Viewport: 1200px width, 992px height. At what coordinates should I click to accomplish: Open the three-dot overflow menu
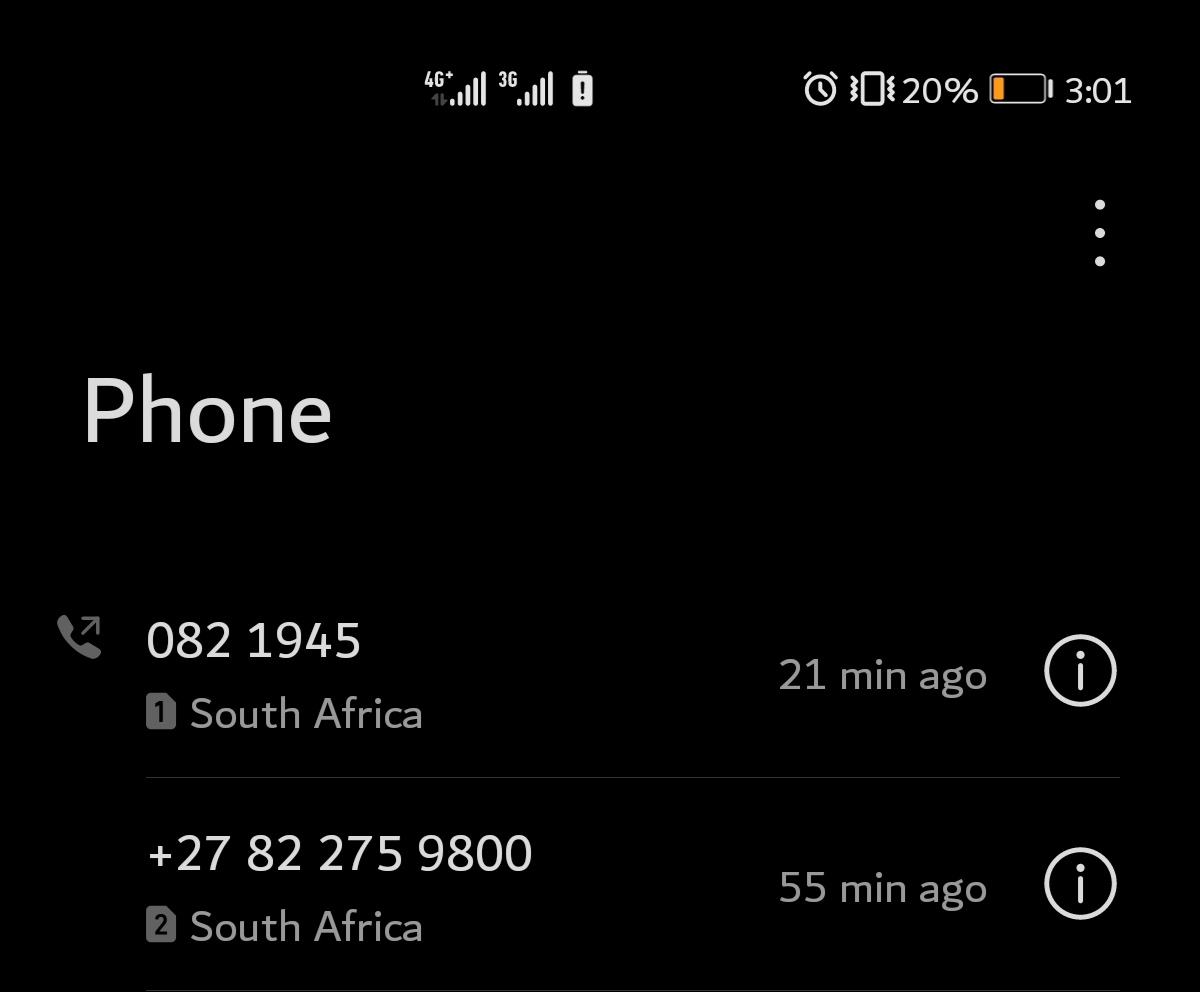coord(1099,233)
